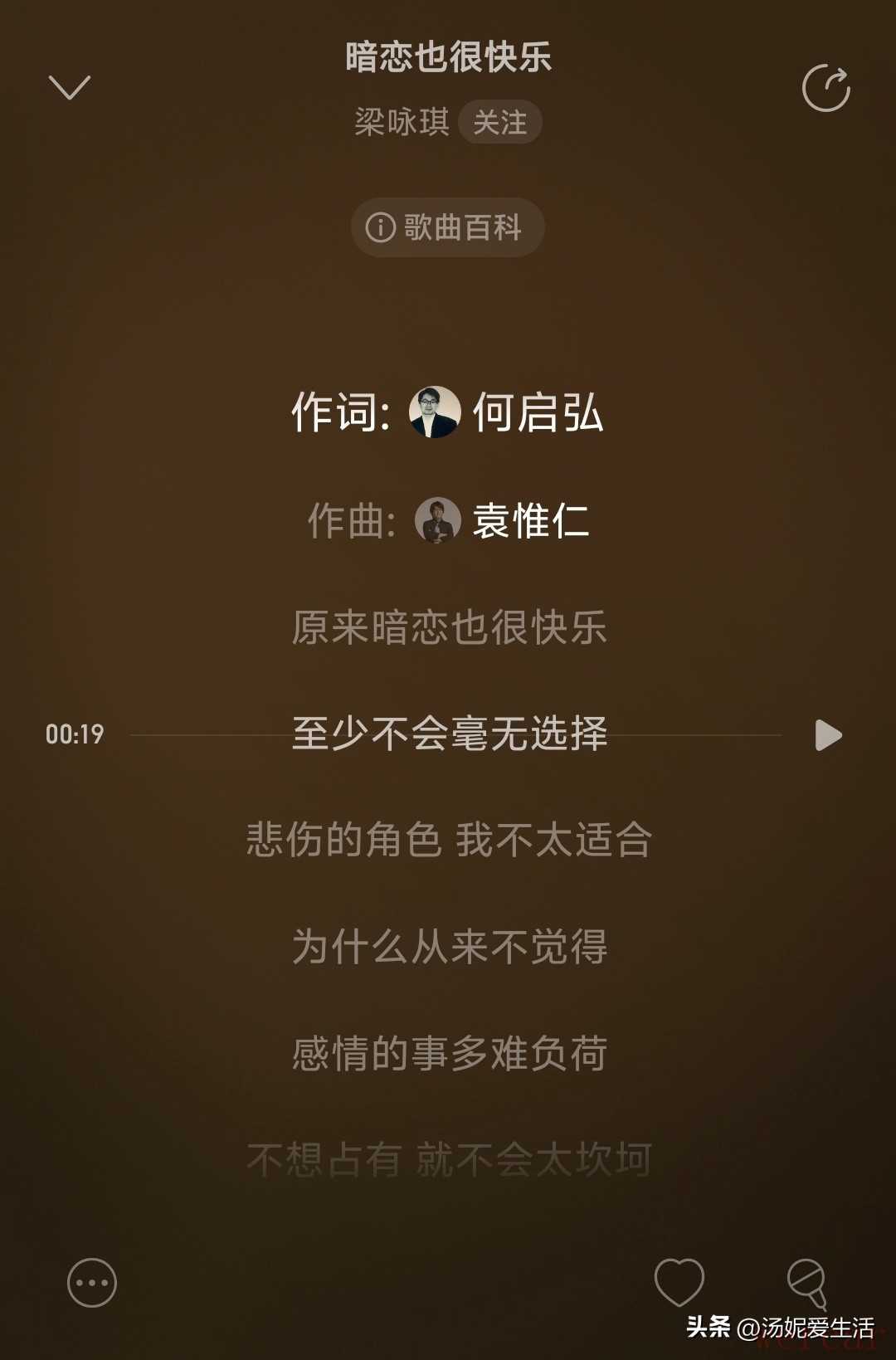
Task: Open the more options menu
Action: point(92,1283)
